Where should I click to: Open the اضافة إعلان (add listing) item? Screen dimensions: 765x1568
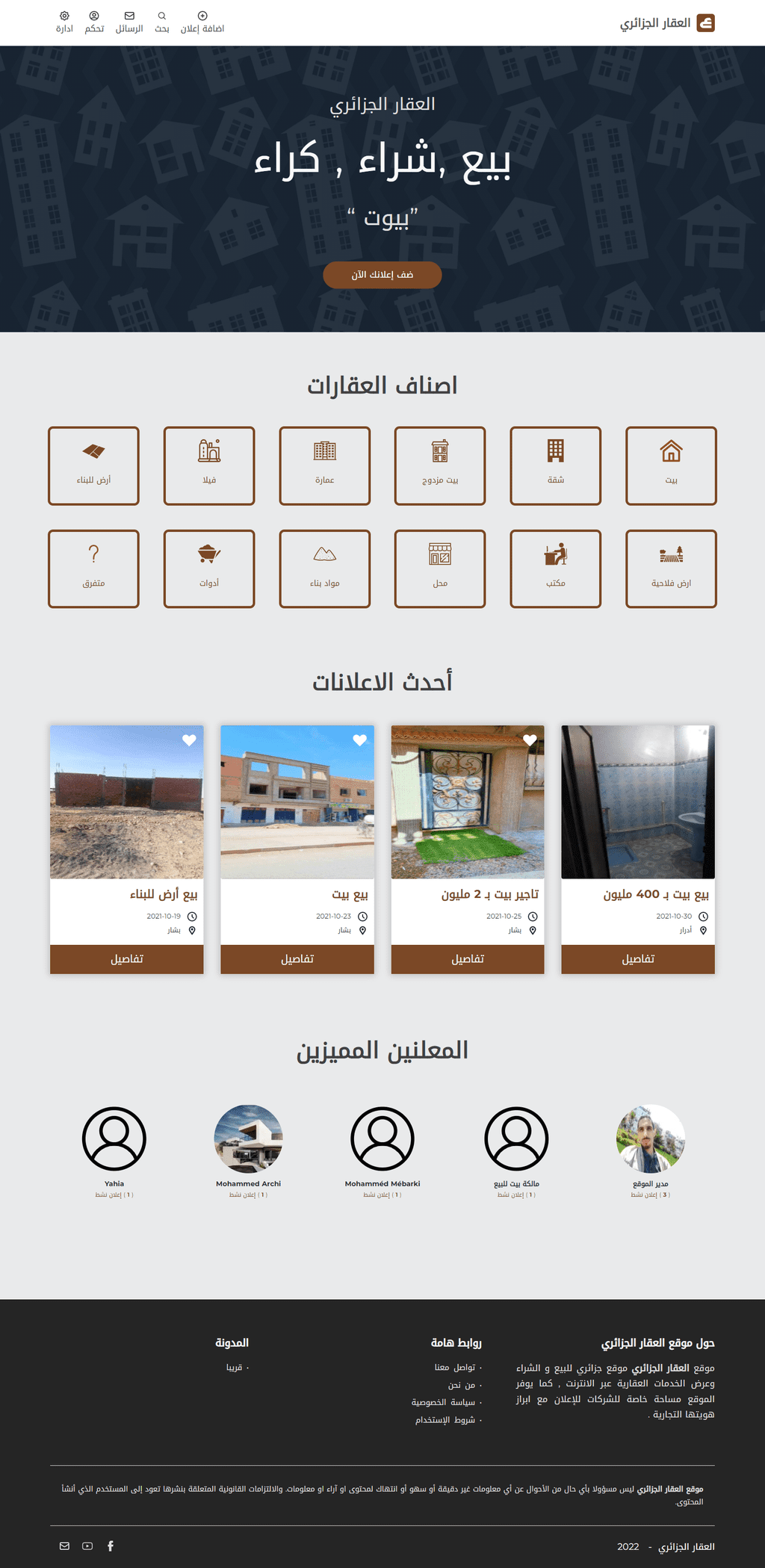202,22
